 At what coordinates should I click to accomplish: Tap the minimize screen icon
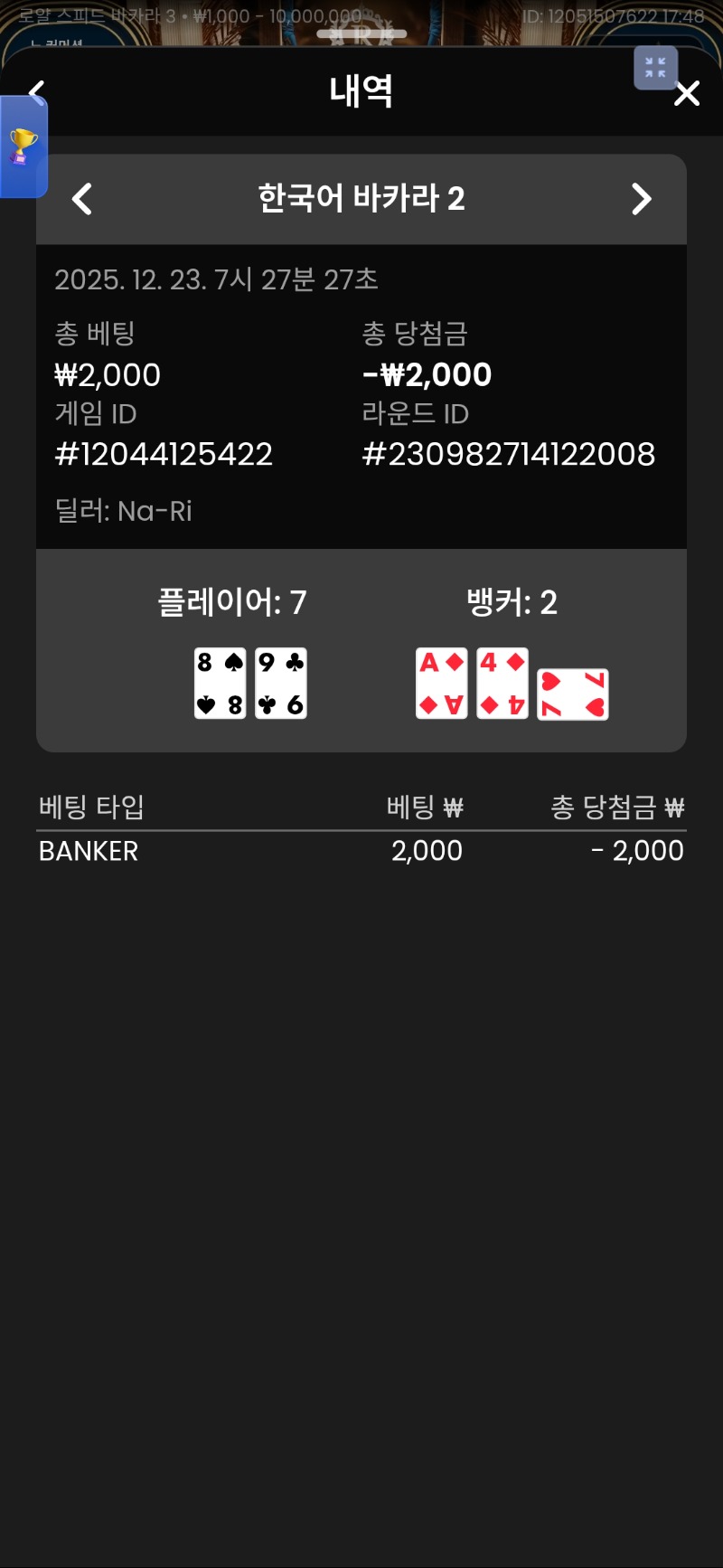[x=655, y=68]
